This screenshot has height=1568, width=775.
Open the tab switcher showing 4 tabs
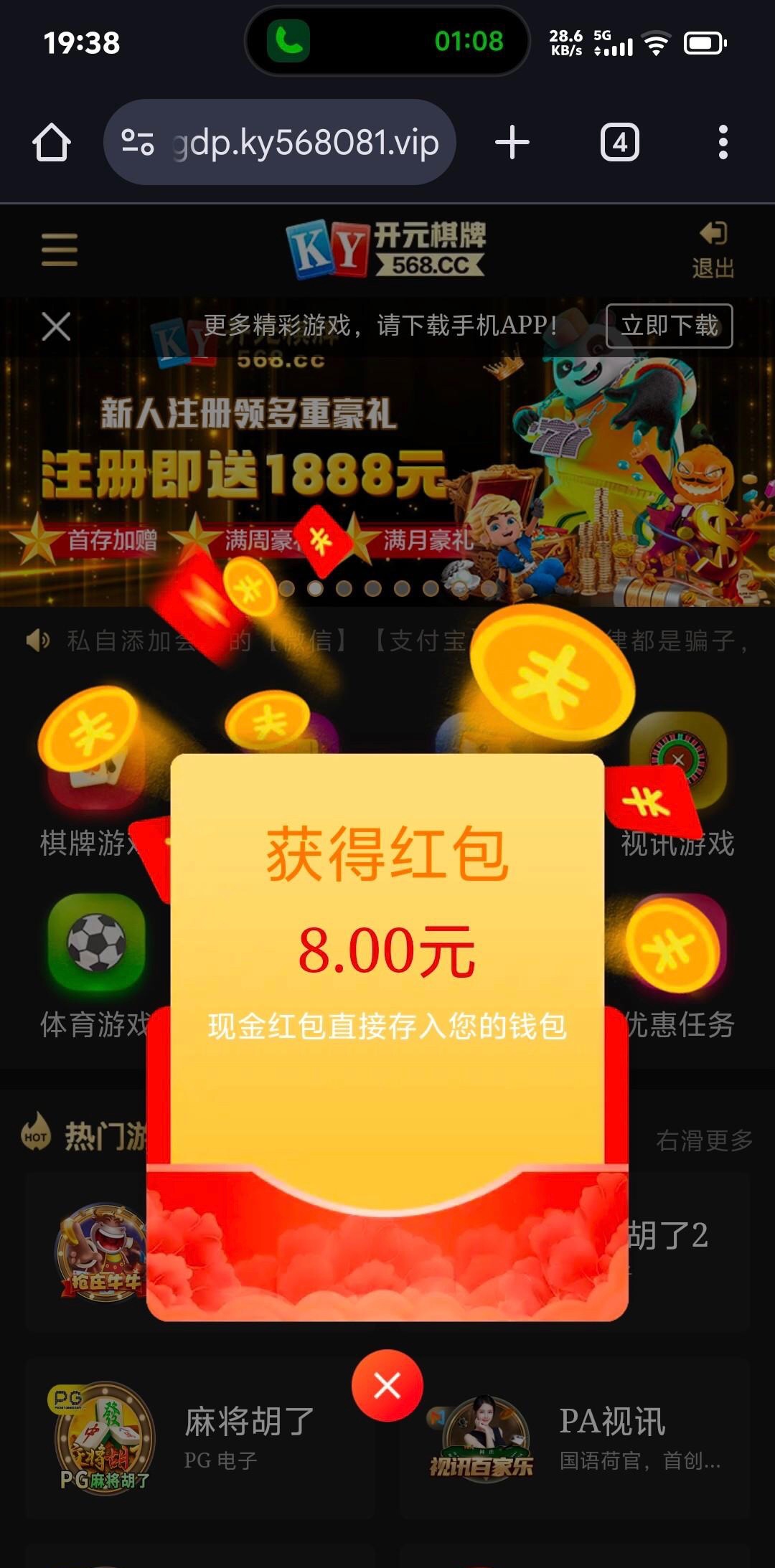tap(619, 142)
